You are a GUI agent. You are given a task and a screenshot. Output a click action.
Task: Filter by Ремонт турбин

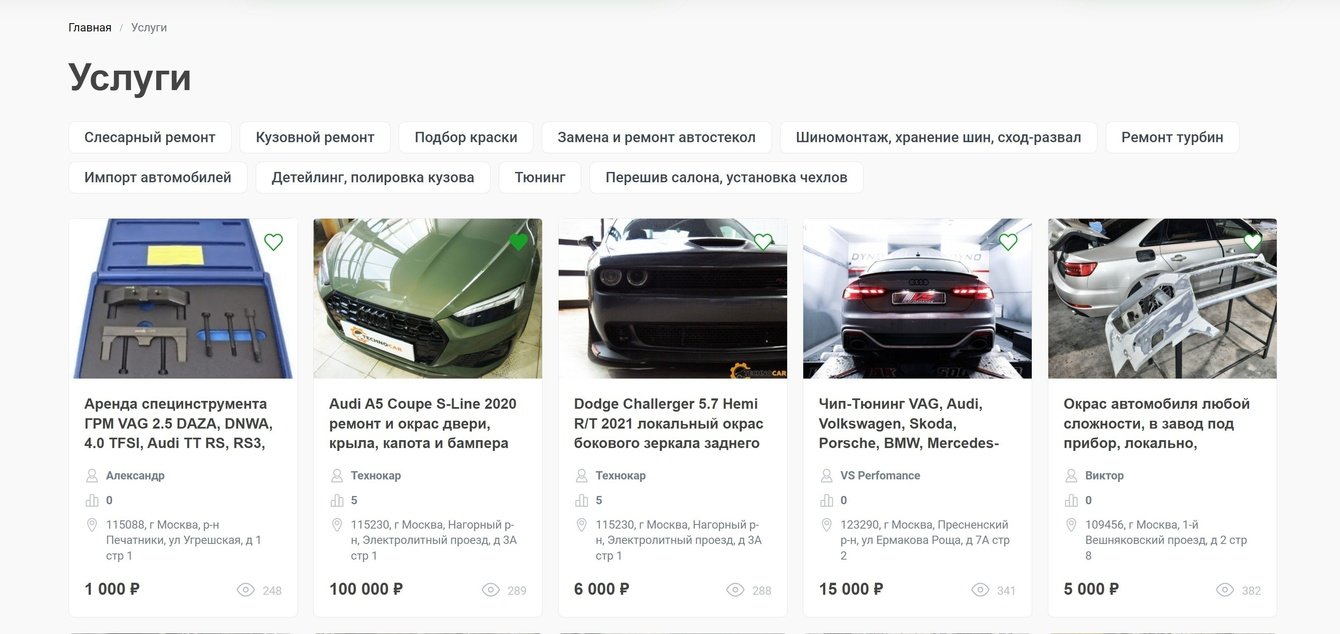[1172, 137]
